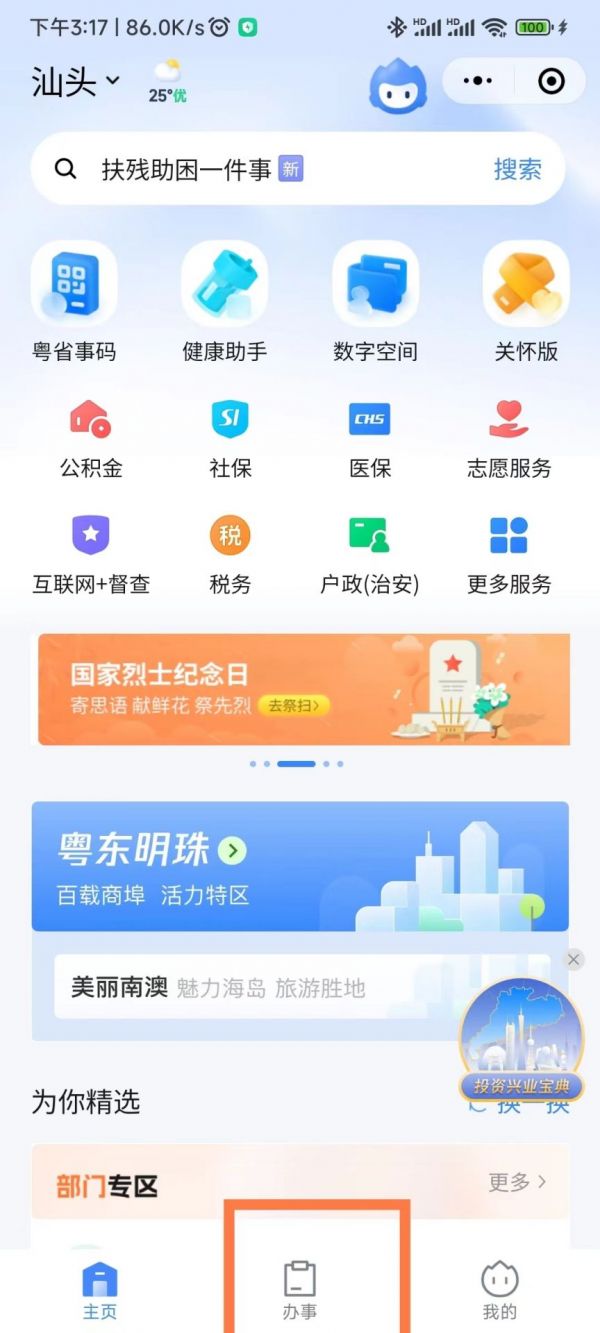The height and width of the screenshot is (1333, 600).
Task: Open 粤省事码
Action: click(74, 300)
